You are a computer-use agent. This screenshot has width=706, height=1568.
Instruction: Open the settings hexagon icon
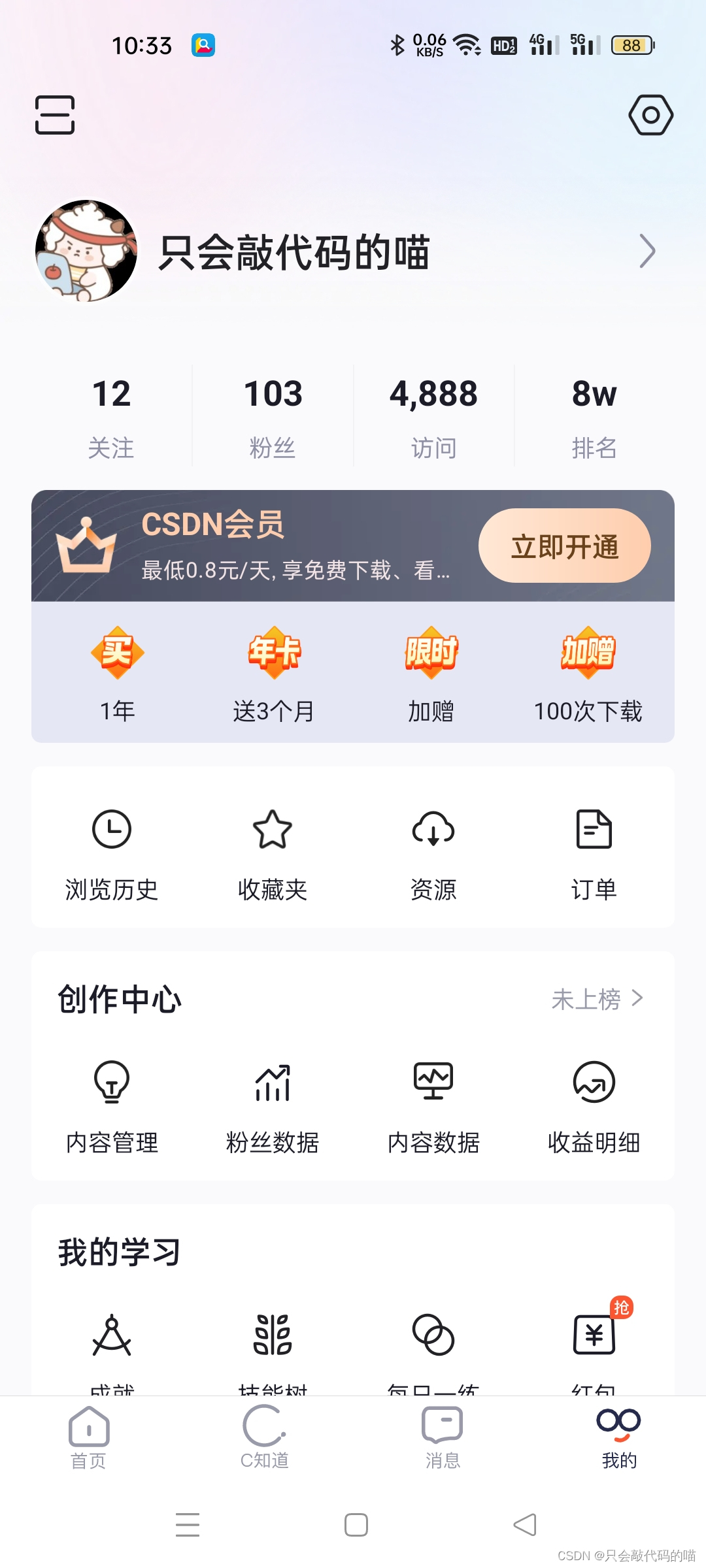pyautogui.click(x=650, y=115)
